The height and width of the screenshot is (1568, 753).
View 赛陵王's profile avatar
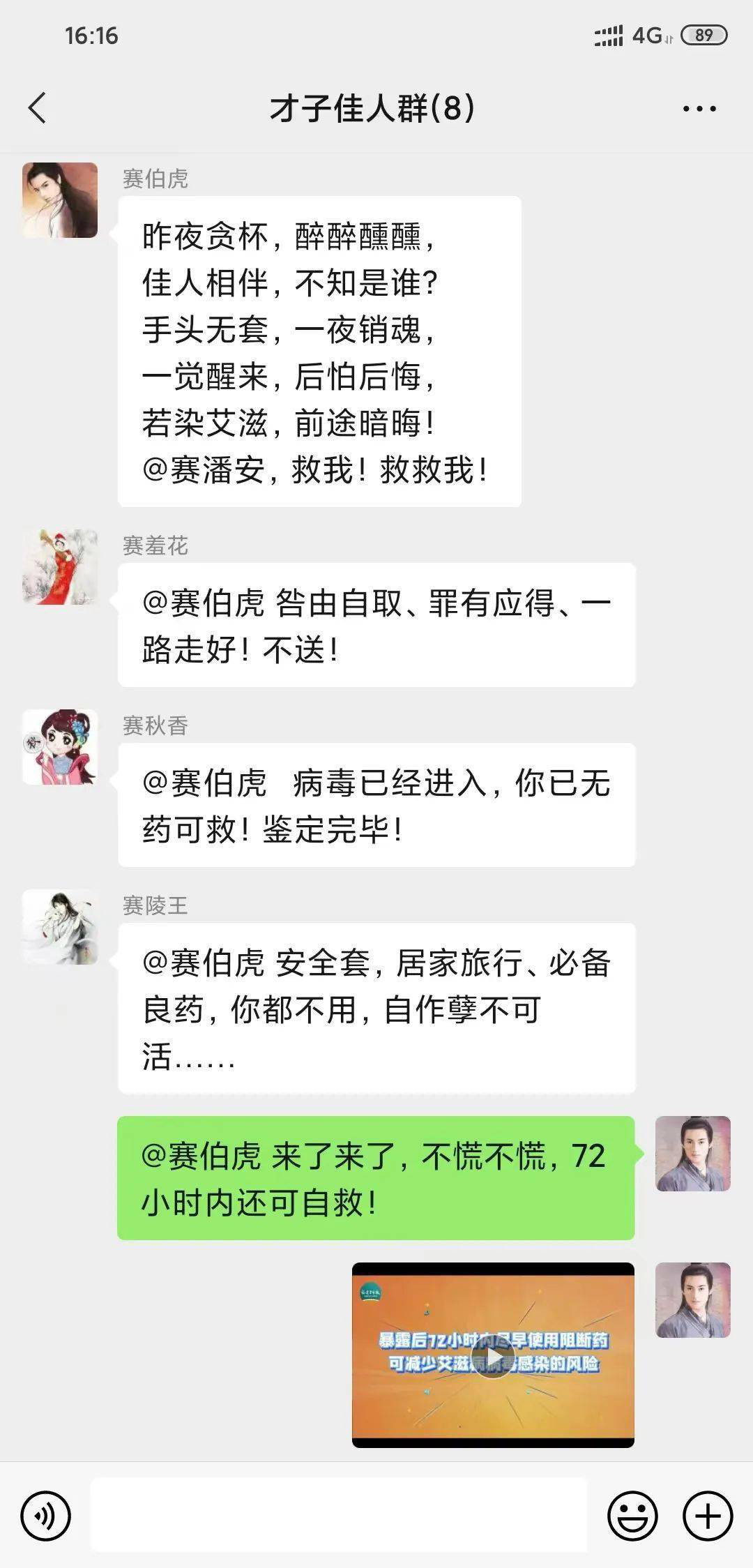pos(60,927)
